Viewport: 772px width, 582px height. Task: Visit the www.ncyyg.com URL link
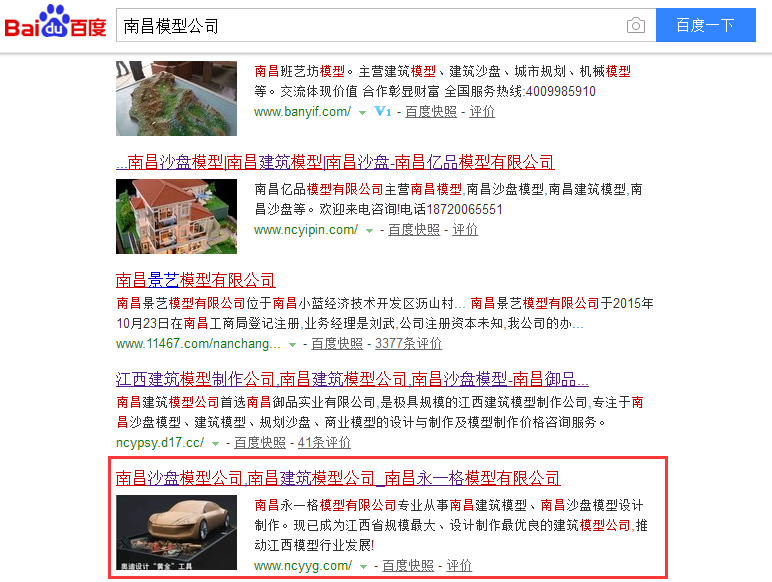(303, 566)
